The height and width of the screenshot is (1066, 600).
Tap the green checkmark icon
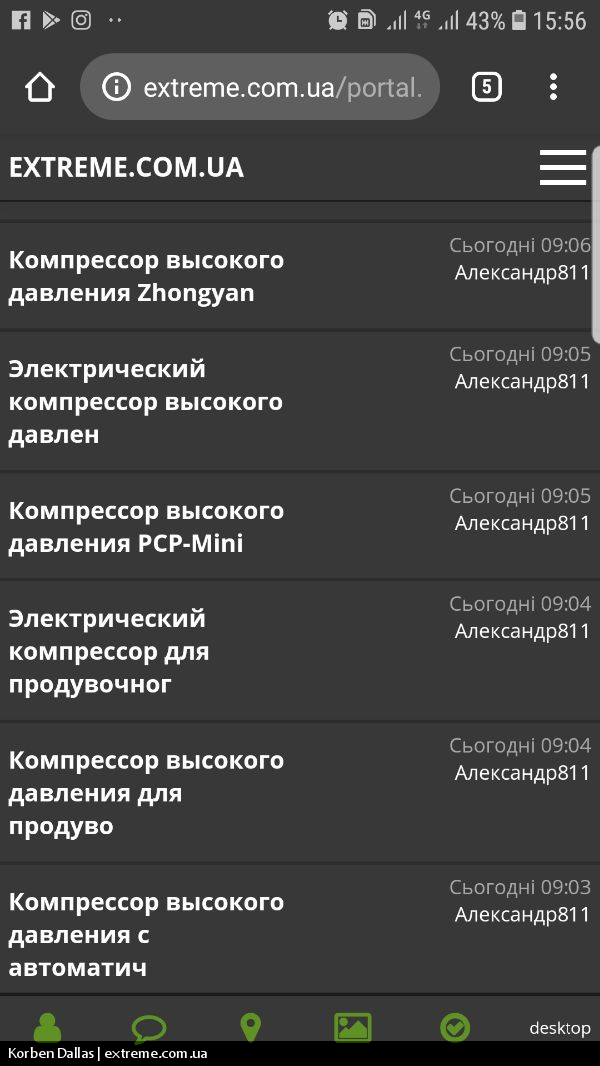pos(454,1027)
